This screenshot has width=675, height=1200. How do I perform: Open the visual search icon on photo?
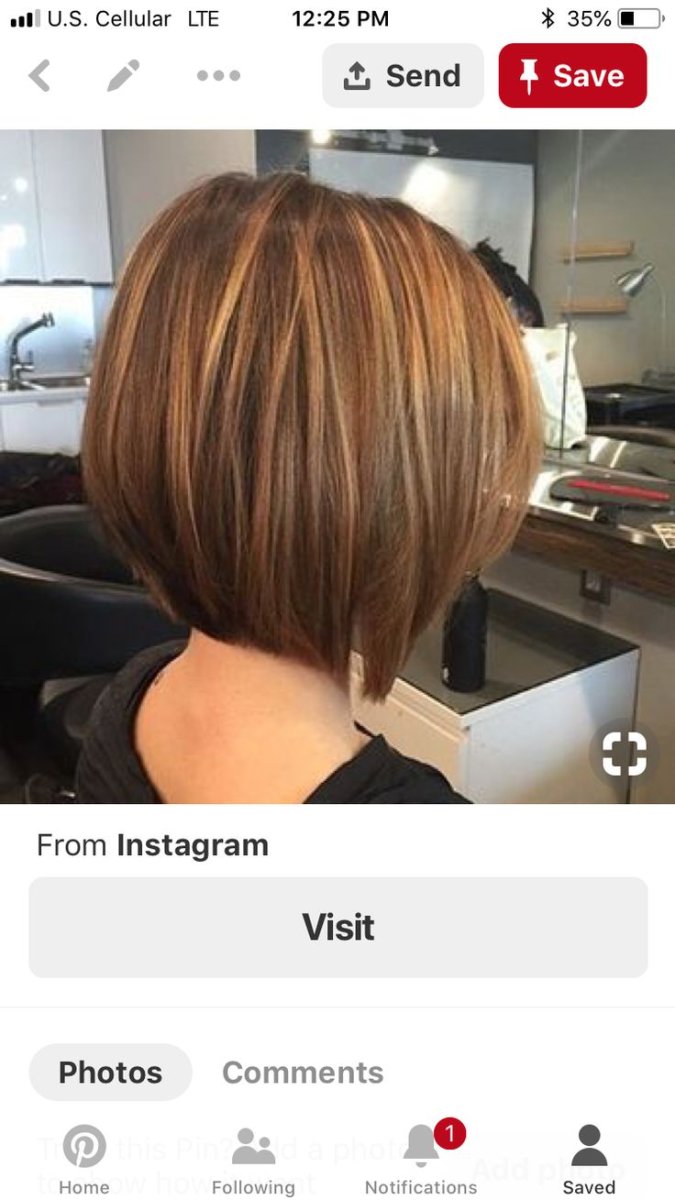tap(624, 753)
